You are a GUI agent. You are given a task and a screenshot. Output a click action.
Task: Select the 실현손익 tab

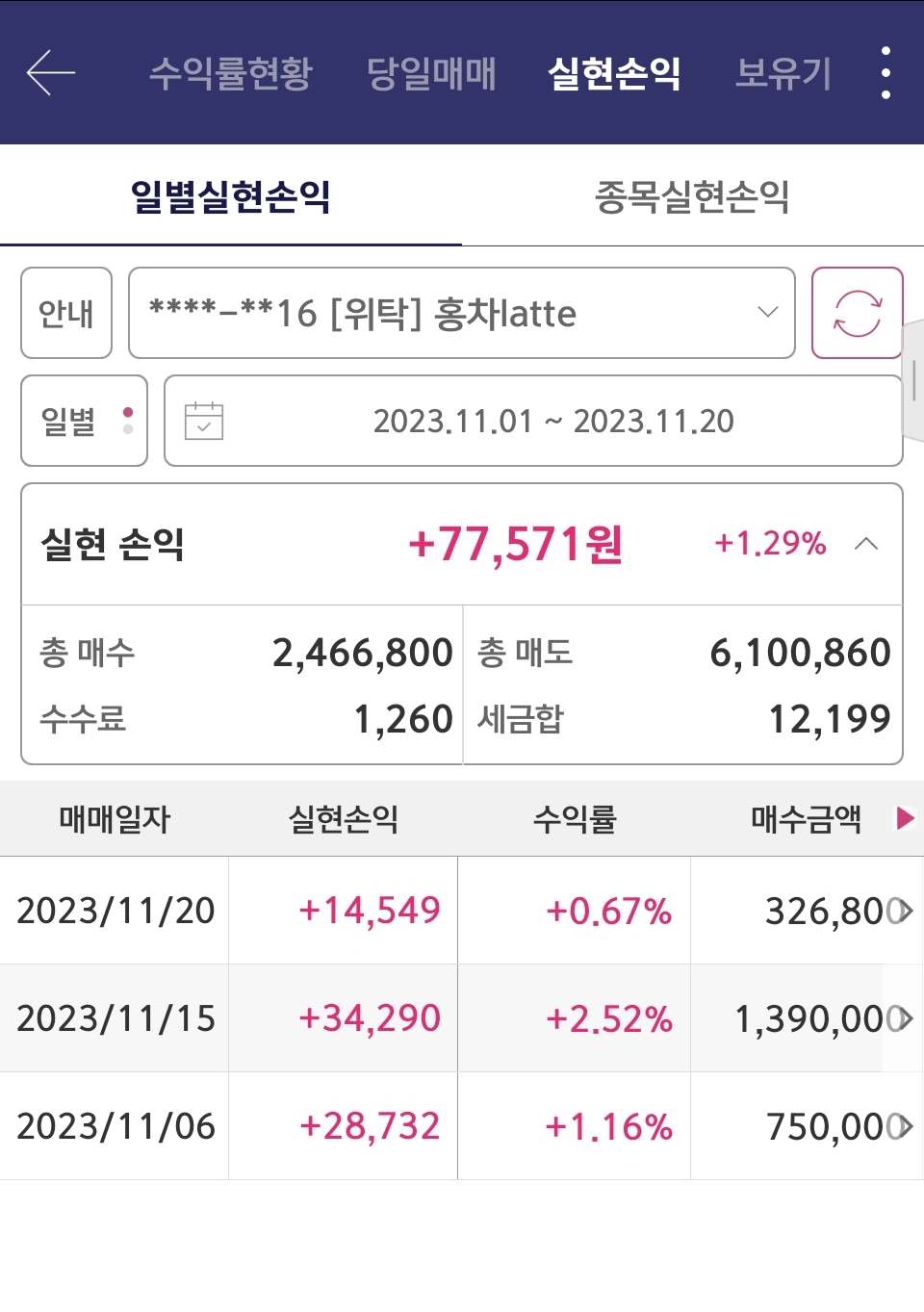coord(614,73)
